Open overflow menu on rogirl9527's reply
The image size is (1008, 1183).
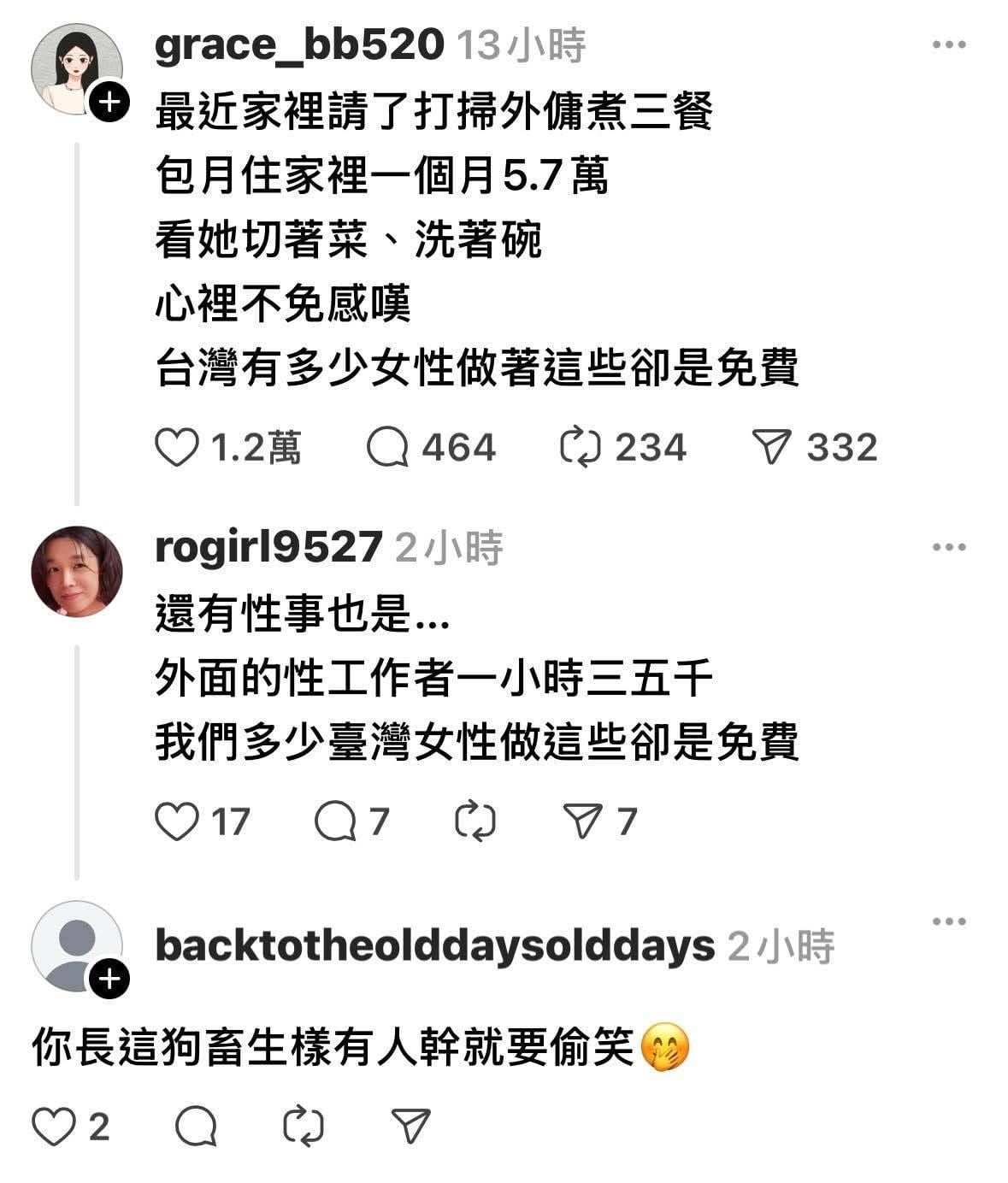click(948, 547)
